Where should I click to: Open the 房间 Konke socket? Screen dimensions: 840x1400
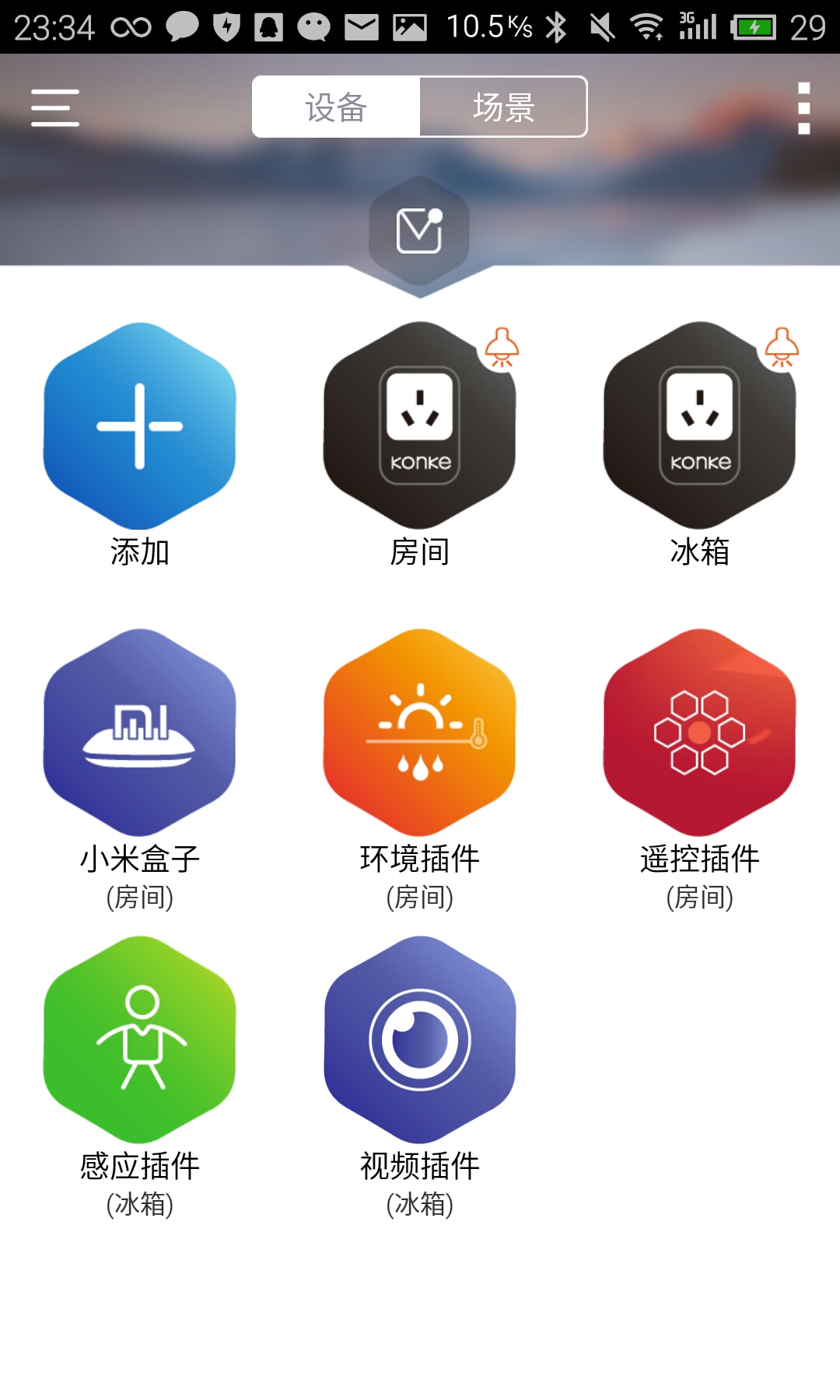[x=420, y=426]
